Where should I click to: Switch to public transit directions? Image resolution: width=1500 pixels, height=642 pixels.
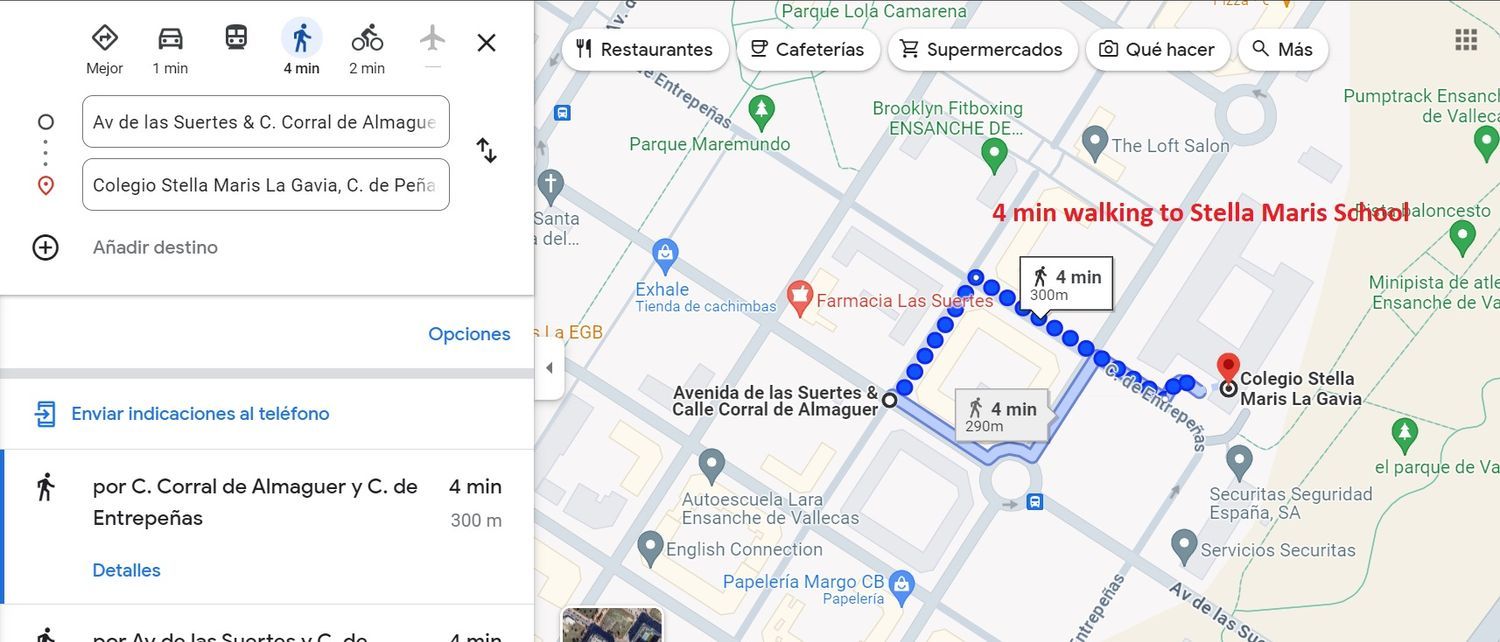[x=236, y=39]
